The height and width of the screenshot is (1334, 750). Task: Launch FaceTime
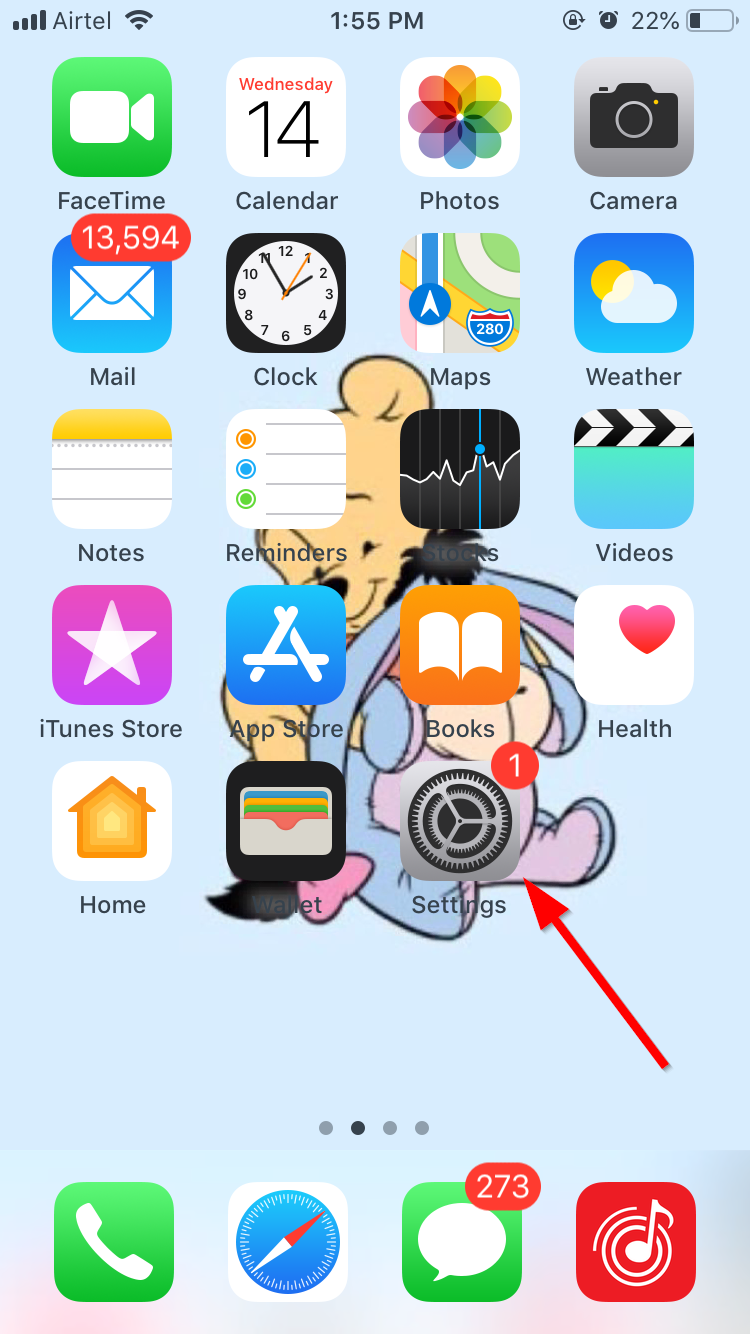click(112, 117)
